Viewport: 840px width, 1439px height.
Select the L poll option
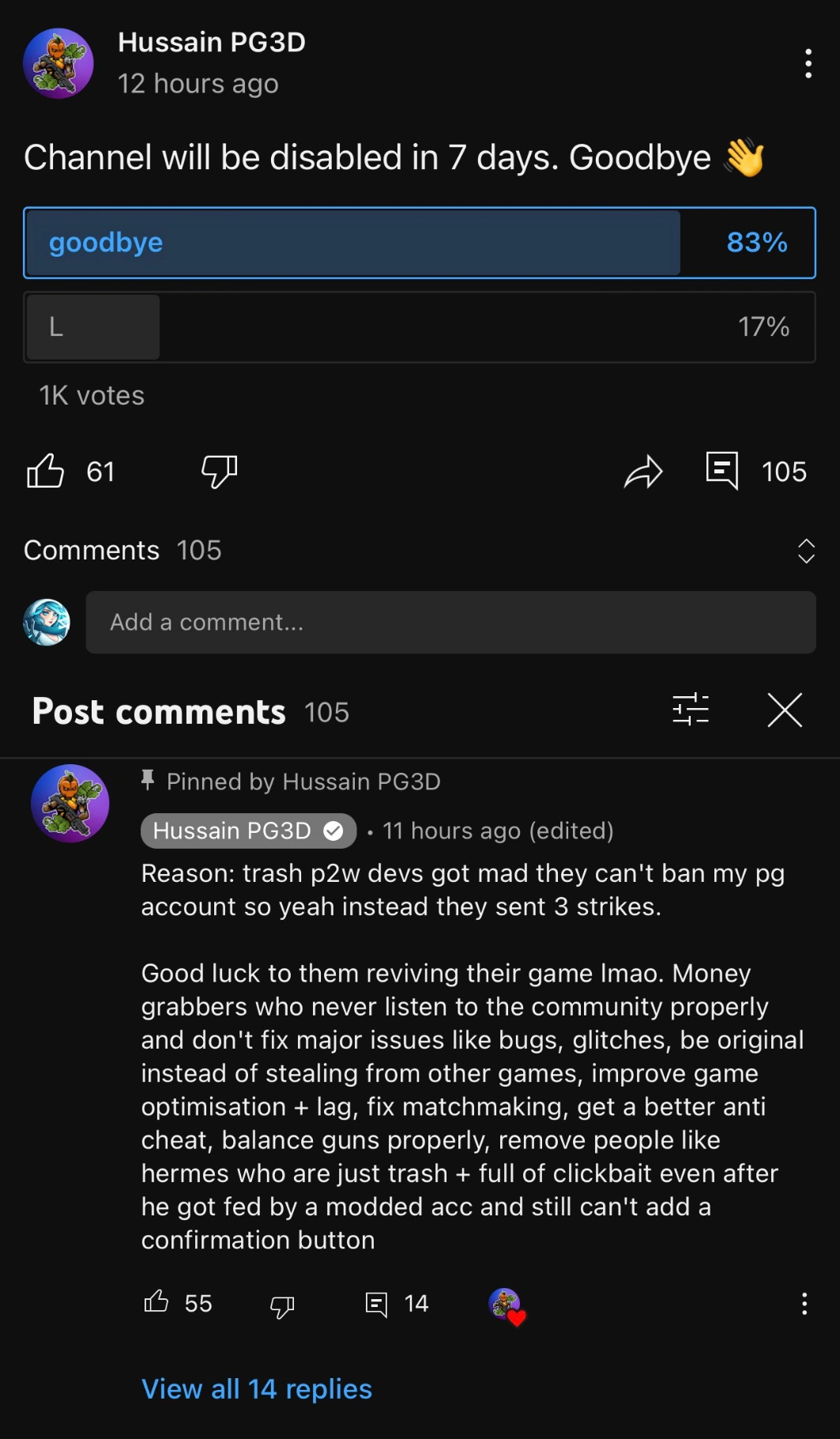419,326
